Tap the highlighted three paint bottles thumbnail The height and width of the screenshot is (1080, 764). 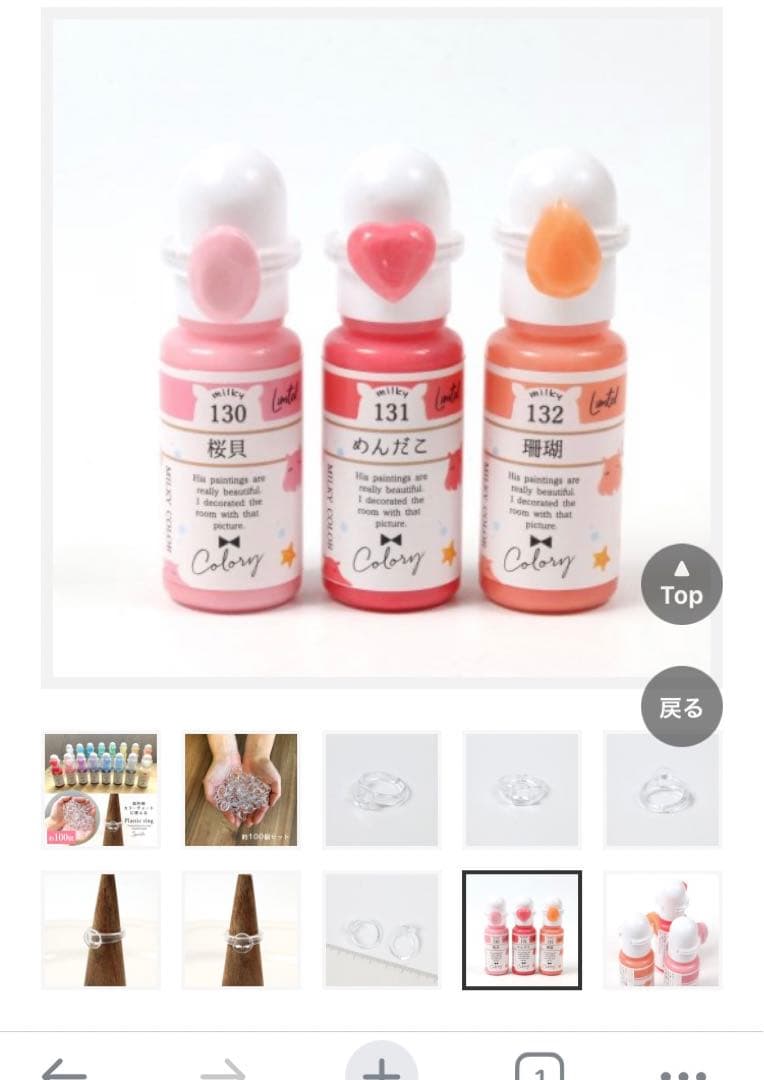click(522, 930)
